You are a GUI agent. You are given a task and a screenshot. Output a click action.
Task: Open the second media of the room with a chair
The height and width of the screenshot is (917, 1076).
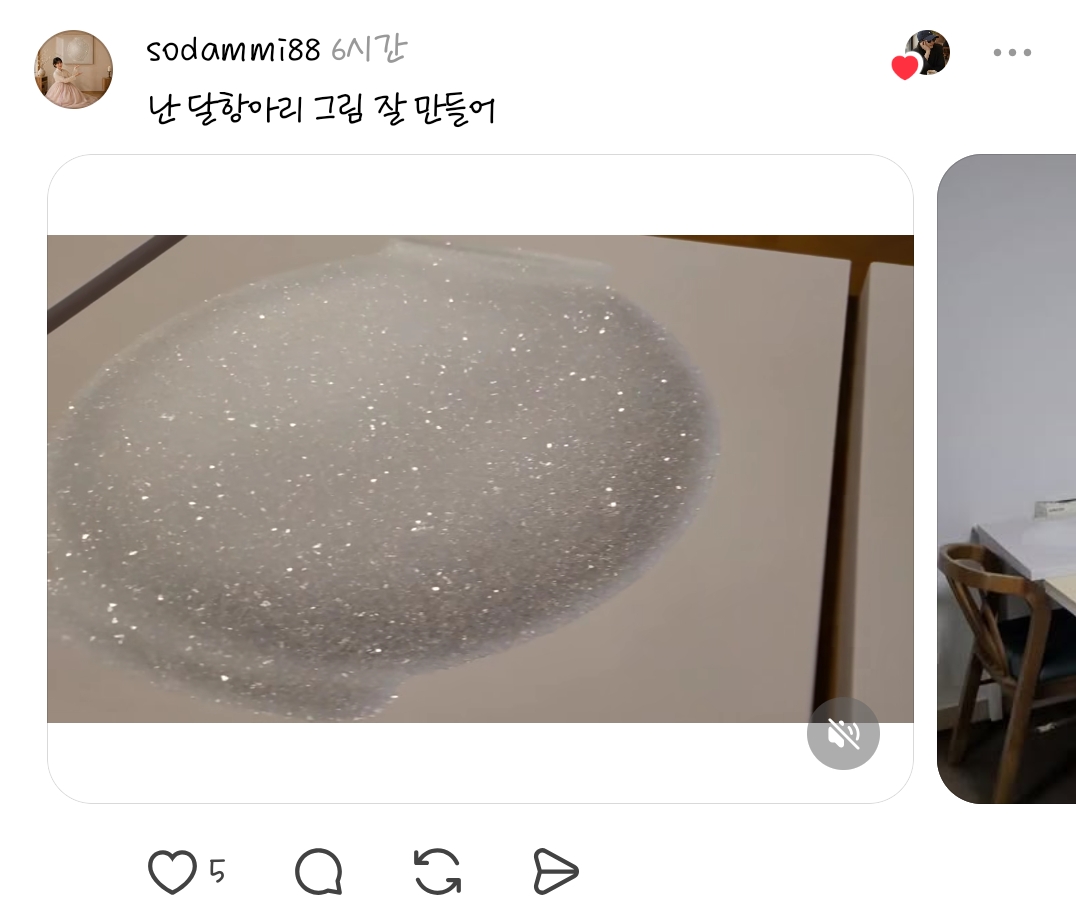(1006, 478)
